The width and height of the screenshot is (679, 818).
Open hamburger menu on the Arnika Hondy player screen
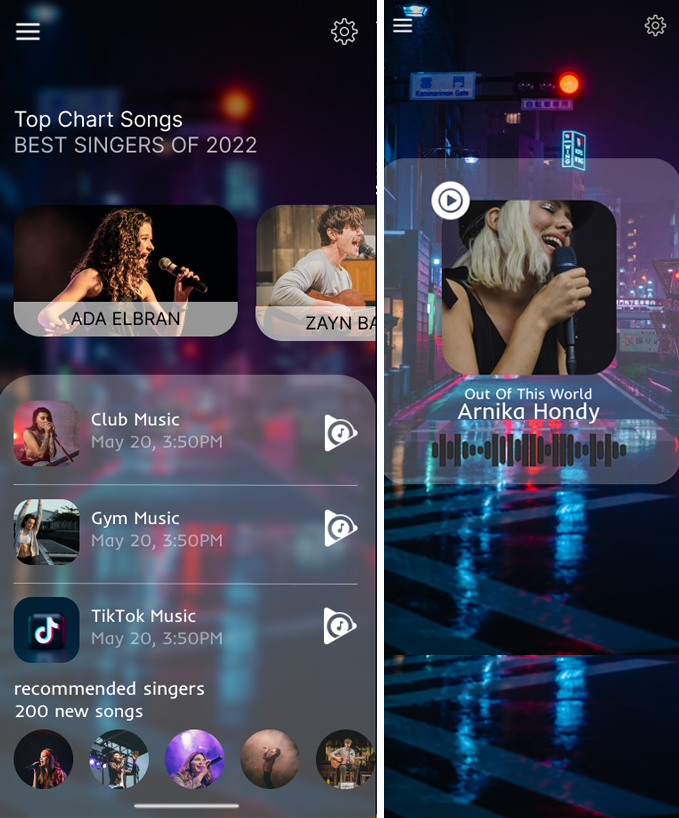[x=403, y=26]
